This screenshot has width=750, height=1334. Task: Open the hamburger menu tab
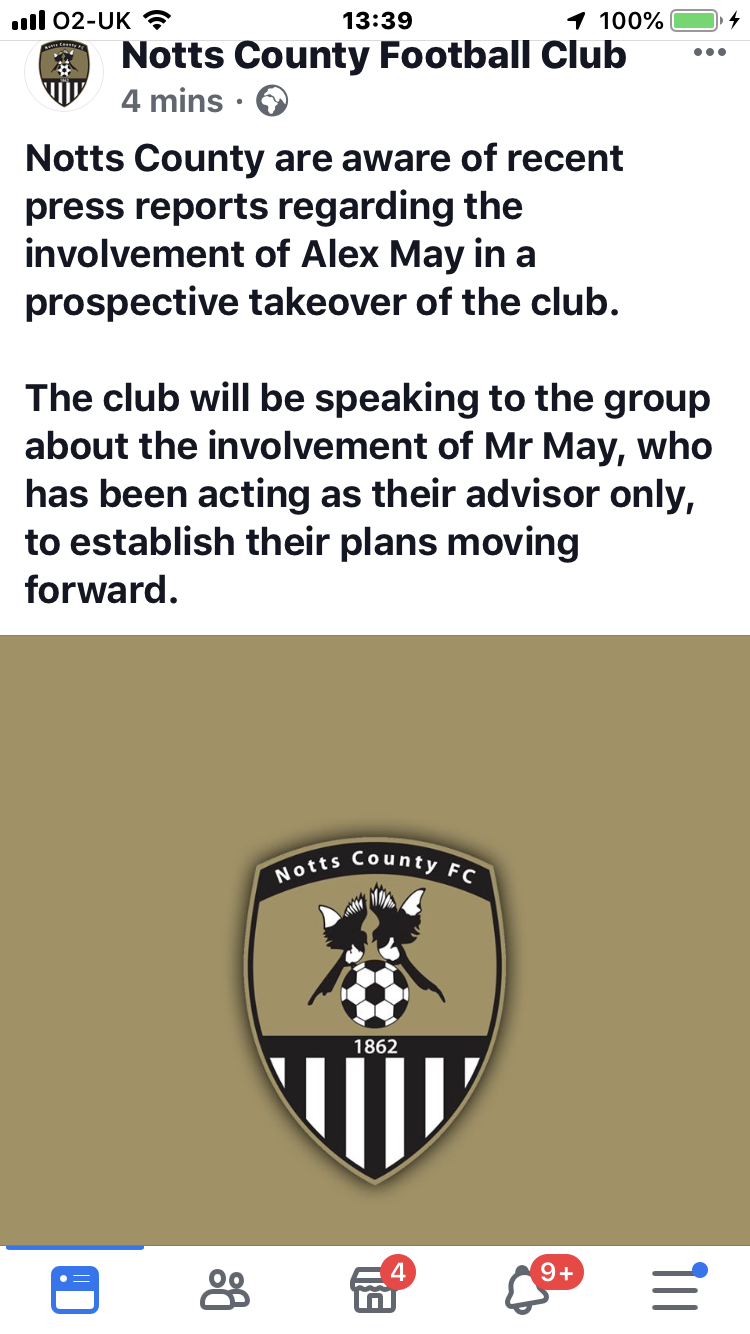(x=675, y=1290)
